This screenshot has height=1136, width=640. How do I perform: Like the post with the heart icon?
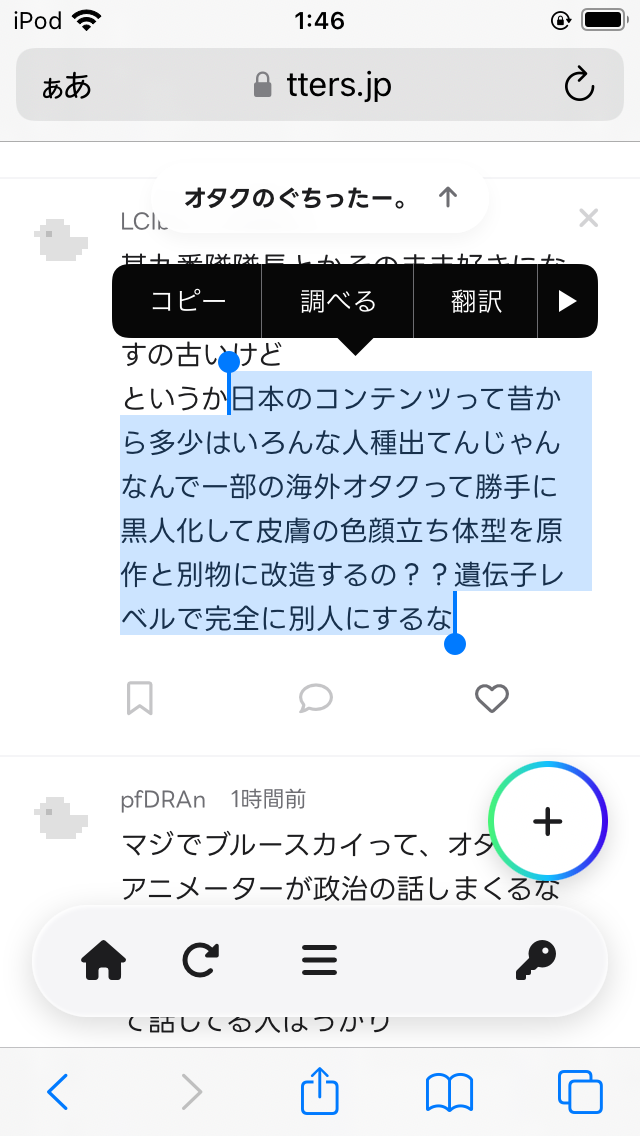[x=492, y=698]
